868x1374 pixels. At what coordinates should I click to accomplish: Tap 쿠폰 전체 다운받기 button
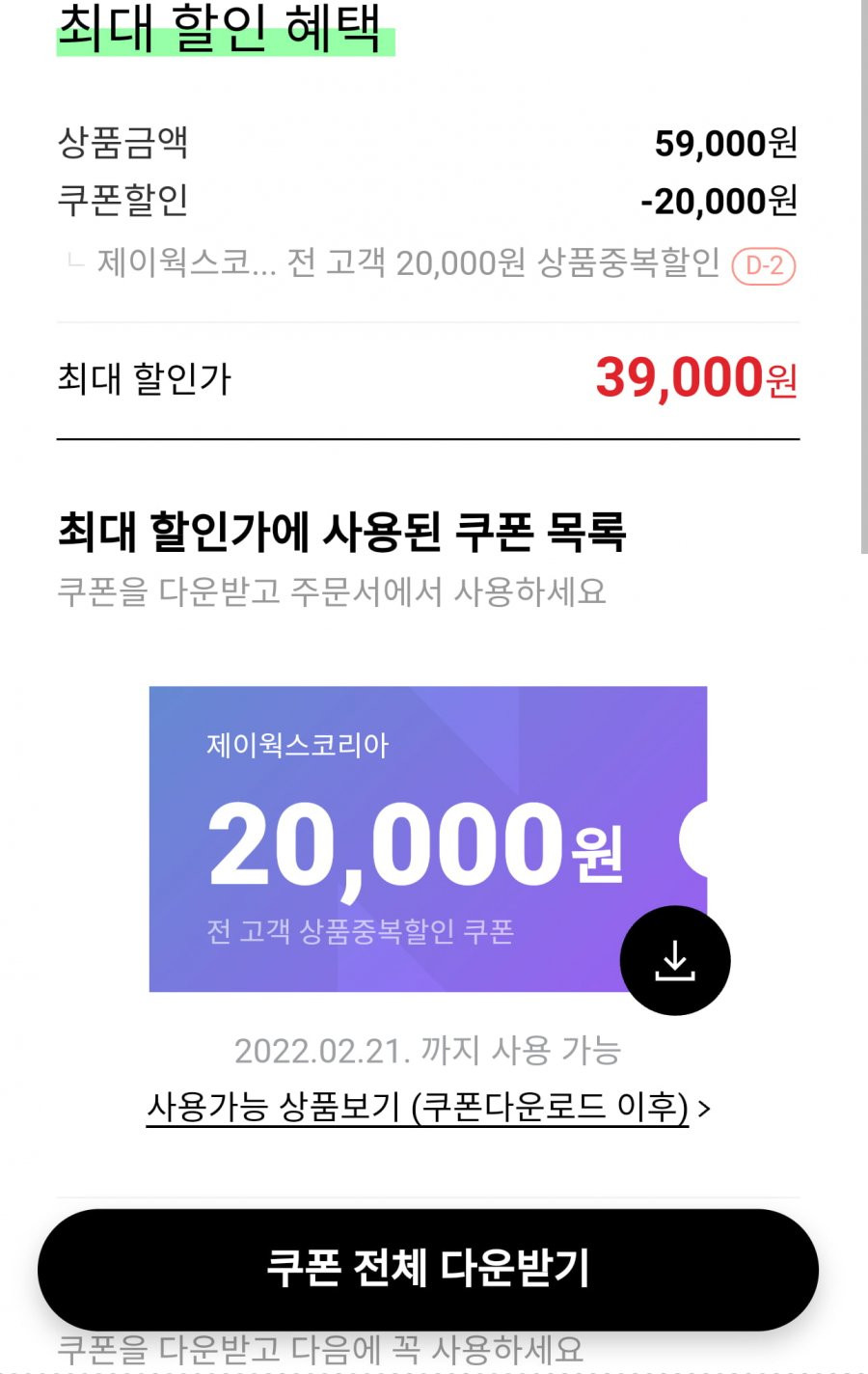tap(427, 1268)
